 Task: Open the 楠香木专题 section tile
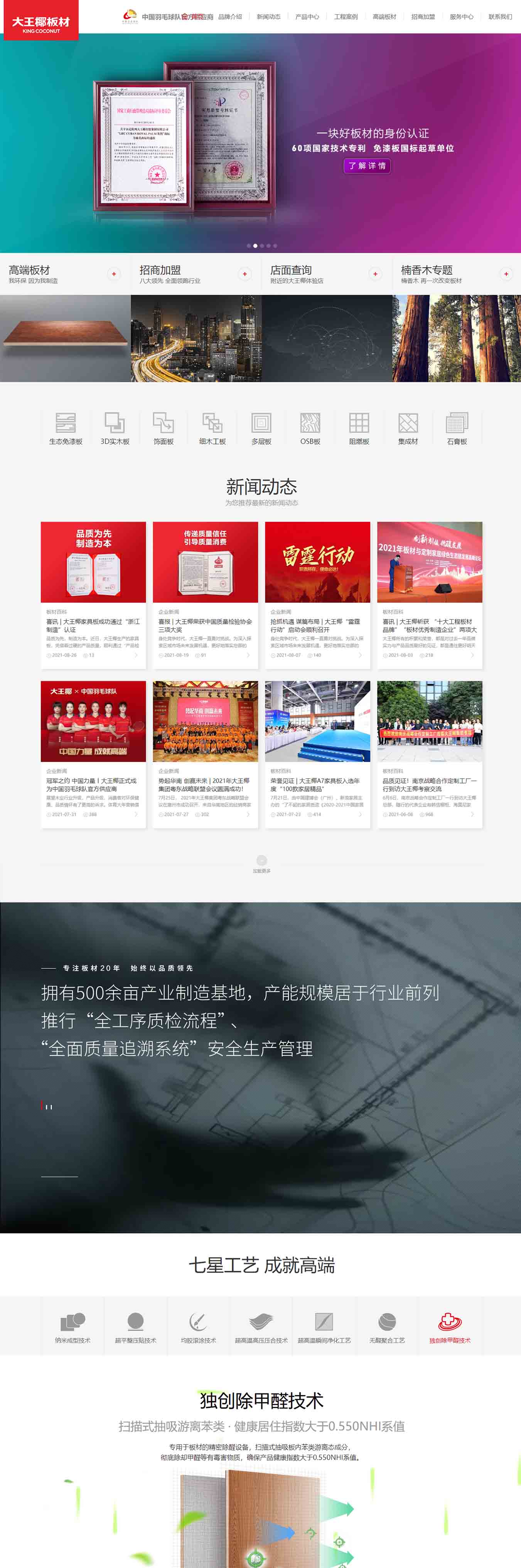[x=457, y=274]
